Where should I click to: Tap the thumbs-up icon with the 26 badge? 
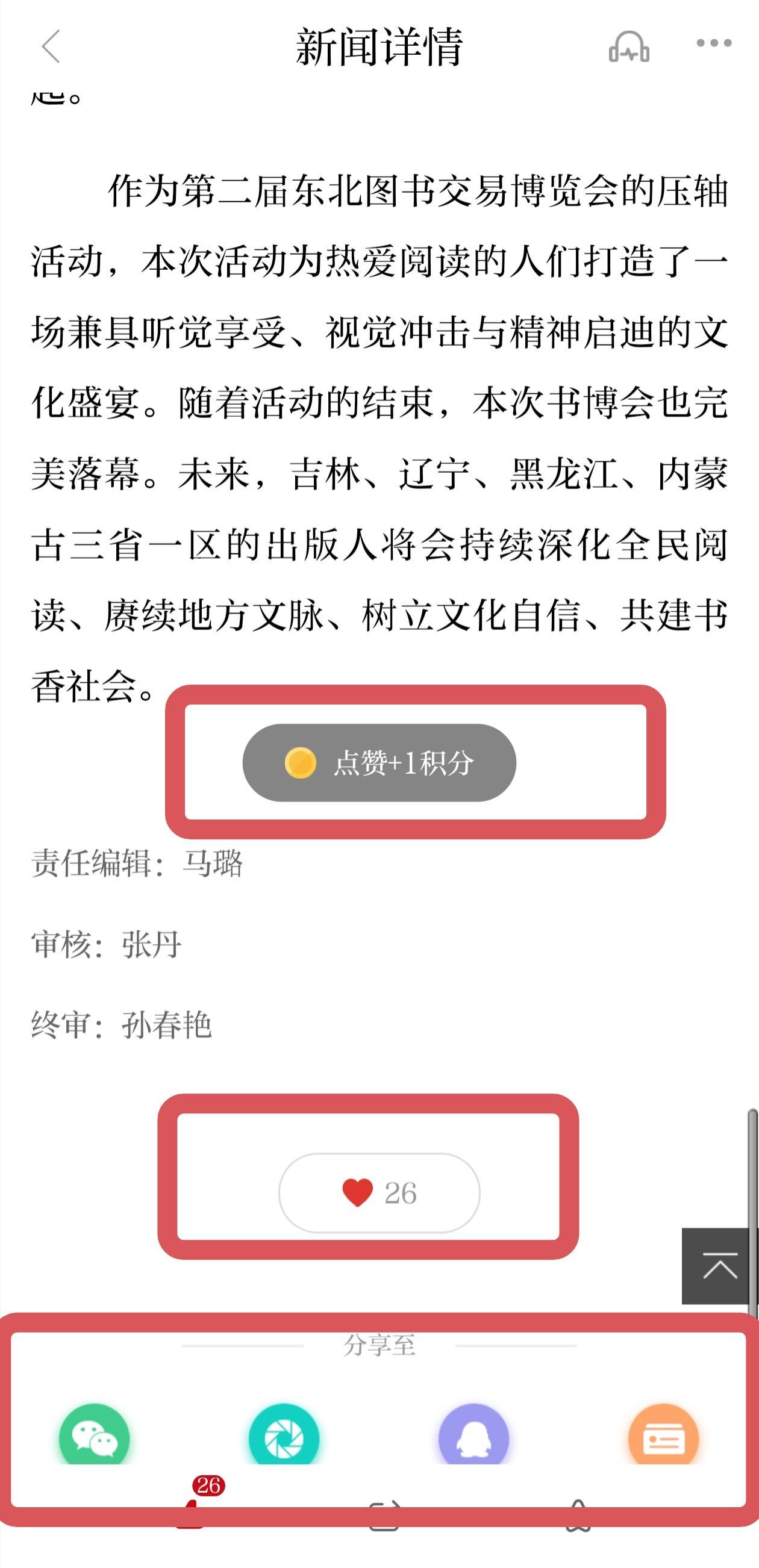(x=191, y=1514)
